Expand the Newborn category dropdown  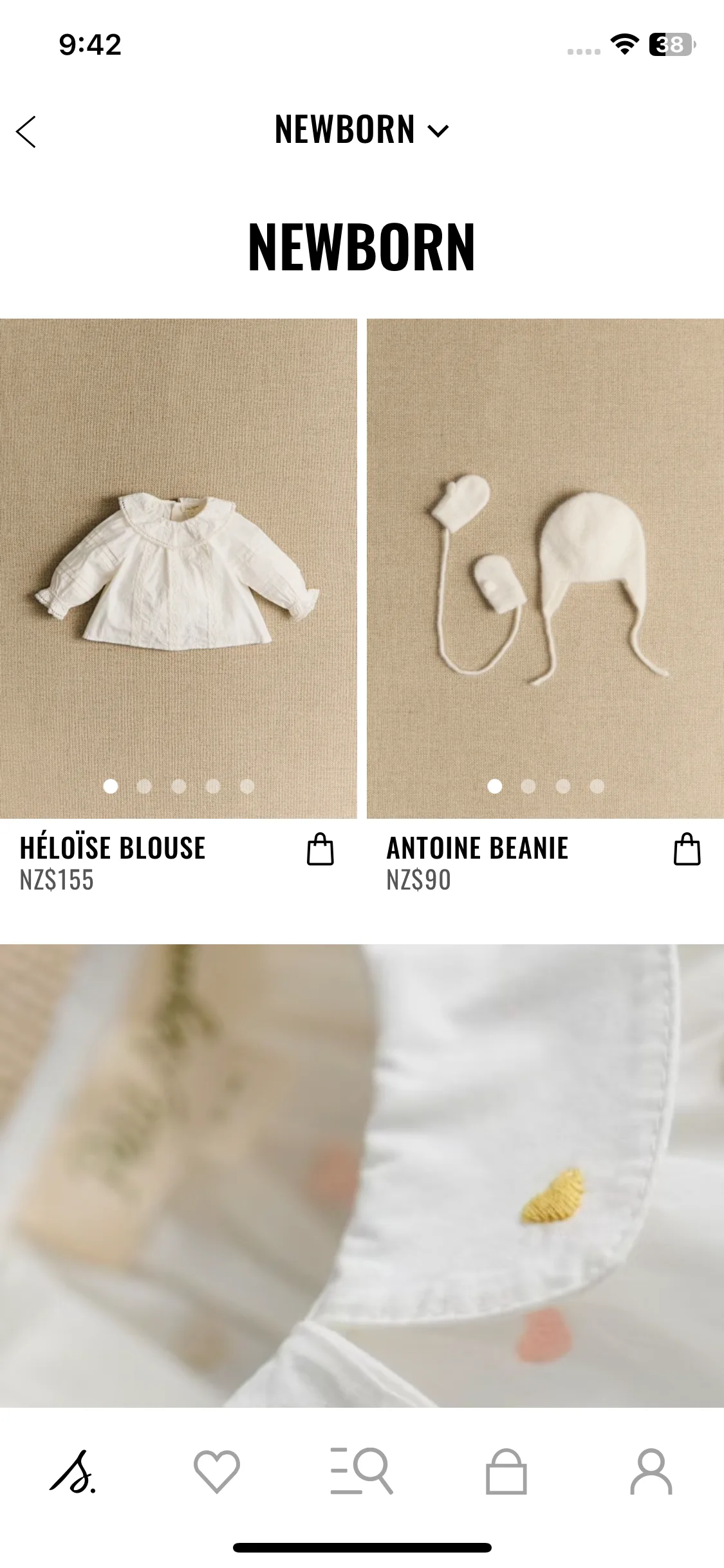click(361, 130)
